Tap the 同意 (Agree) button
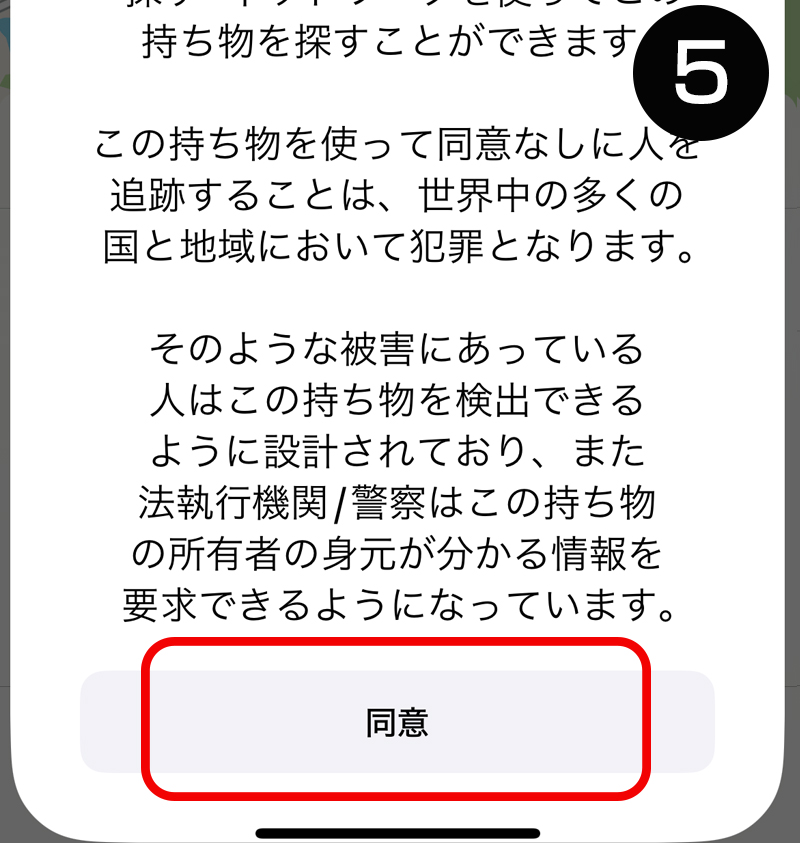This screenshot has height=843, width=800. pos(397,722)
